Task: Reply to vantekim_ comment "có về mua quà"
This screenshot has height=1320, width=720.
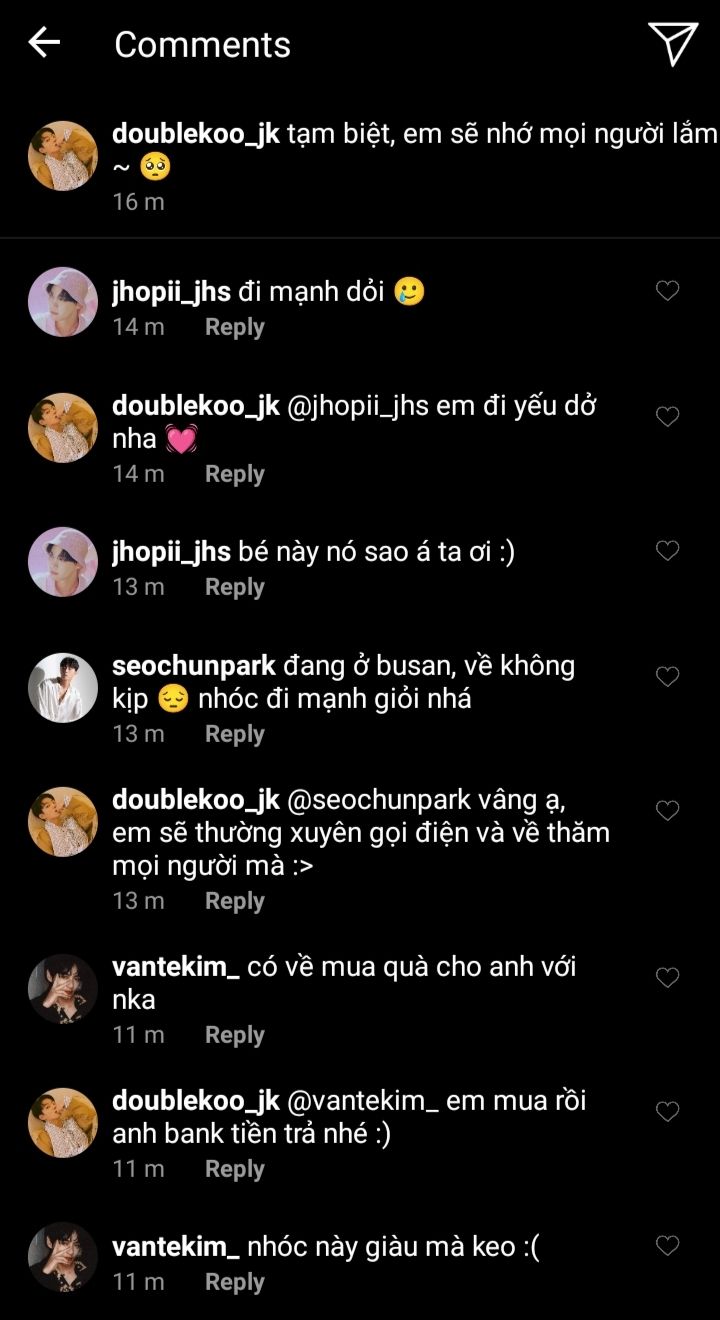Action: [x=234, y=1035]
